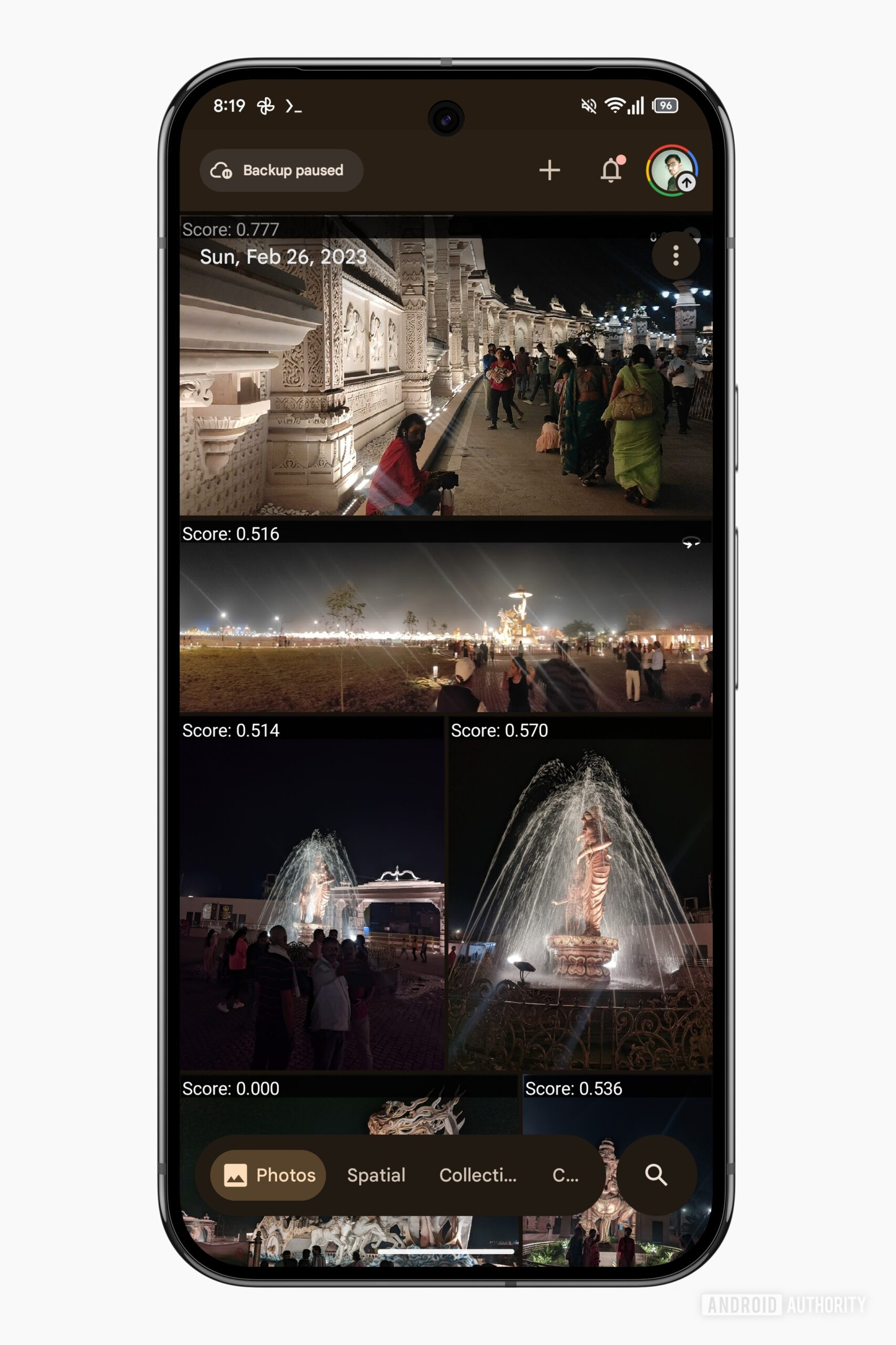Open the notifications bell
The height and width of the screenshot is (1345, 896).
coord(611,170)
